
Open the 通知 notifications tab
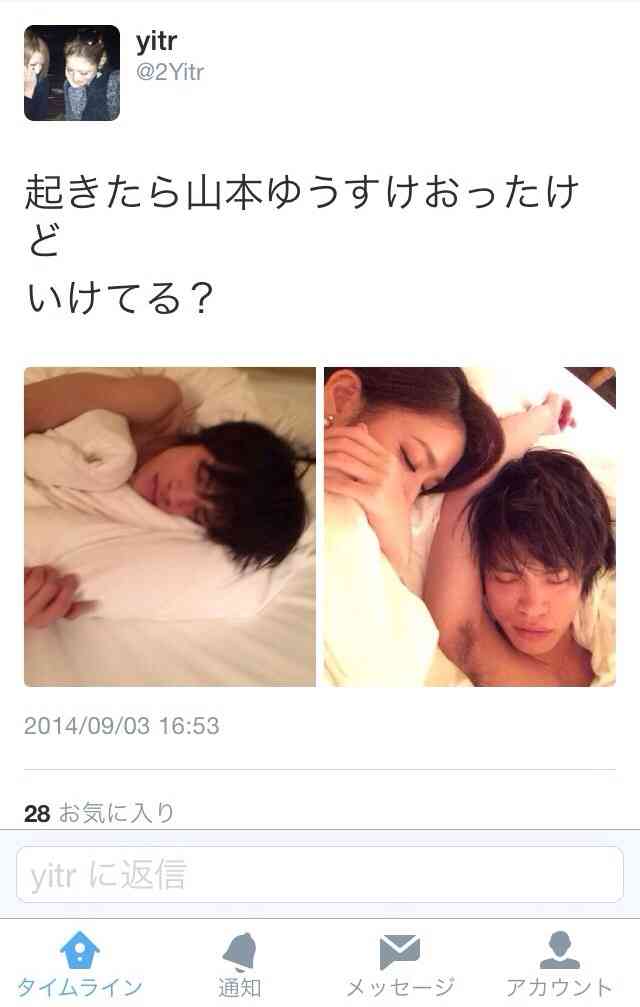click(240, 963)
